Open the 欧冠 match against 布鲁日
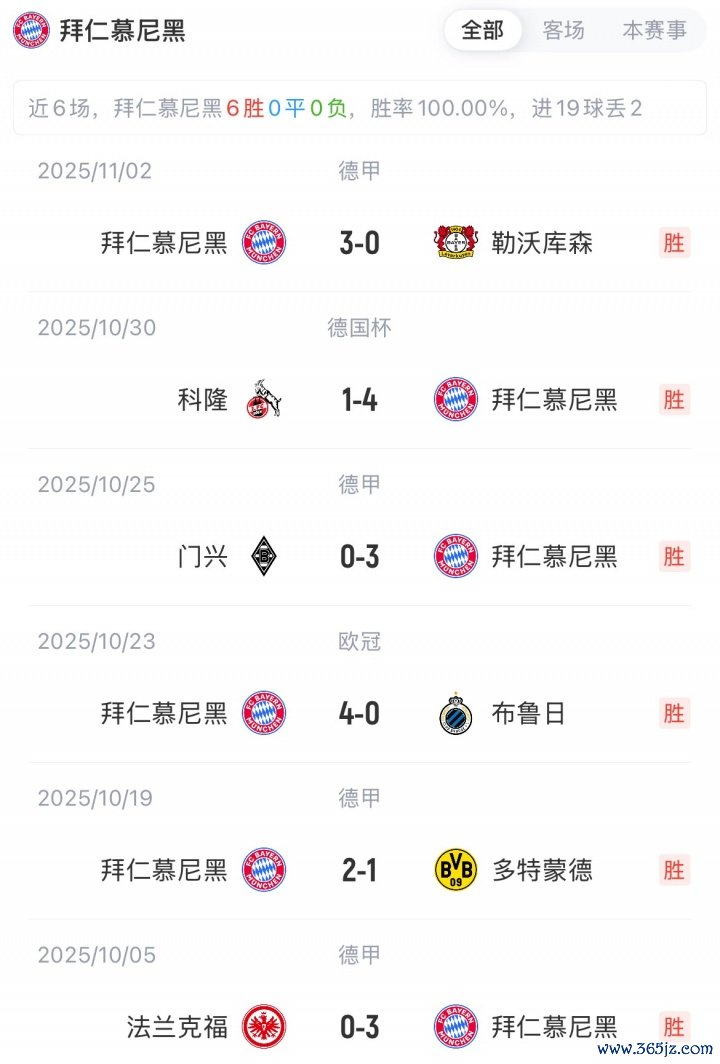The width and height of the screenshot is (720, 1064). (360, 713)
